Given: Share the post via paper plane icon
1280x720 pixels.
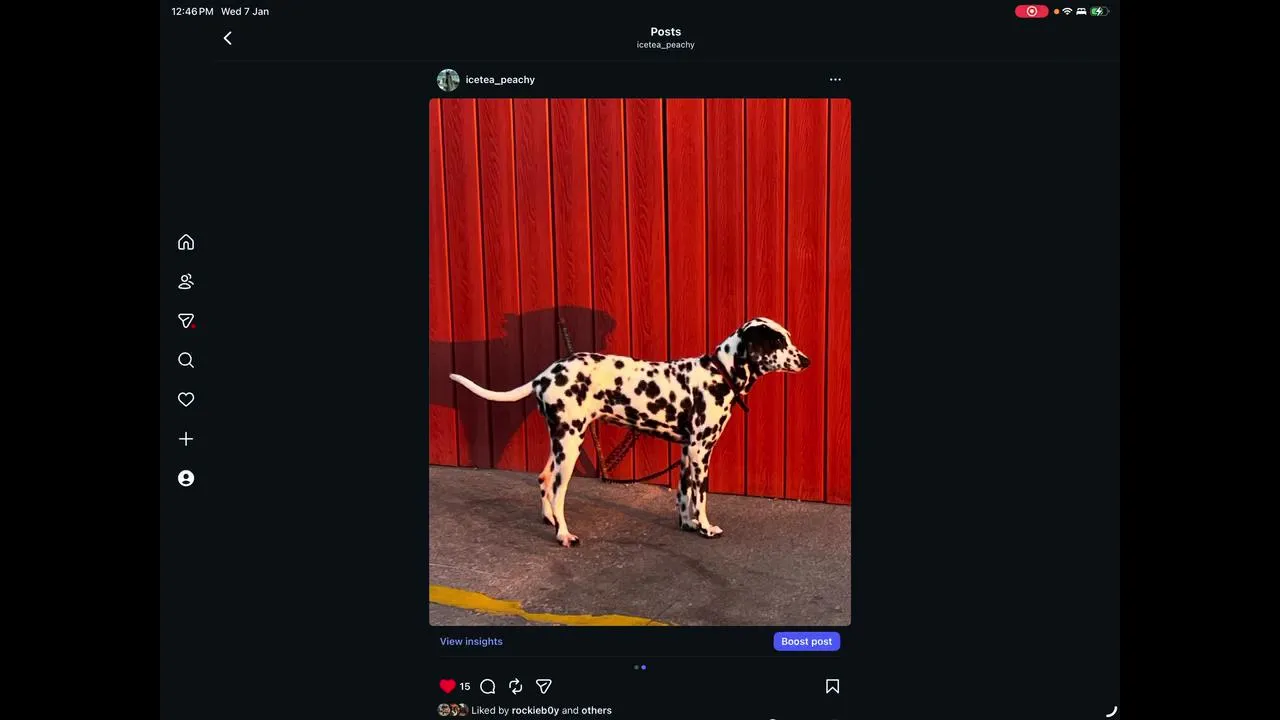Looking at the screenshot, I should (544, 686).
